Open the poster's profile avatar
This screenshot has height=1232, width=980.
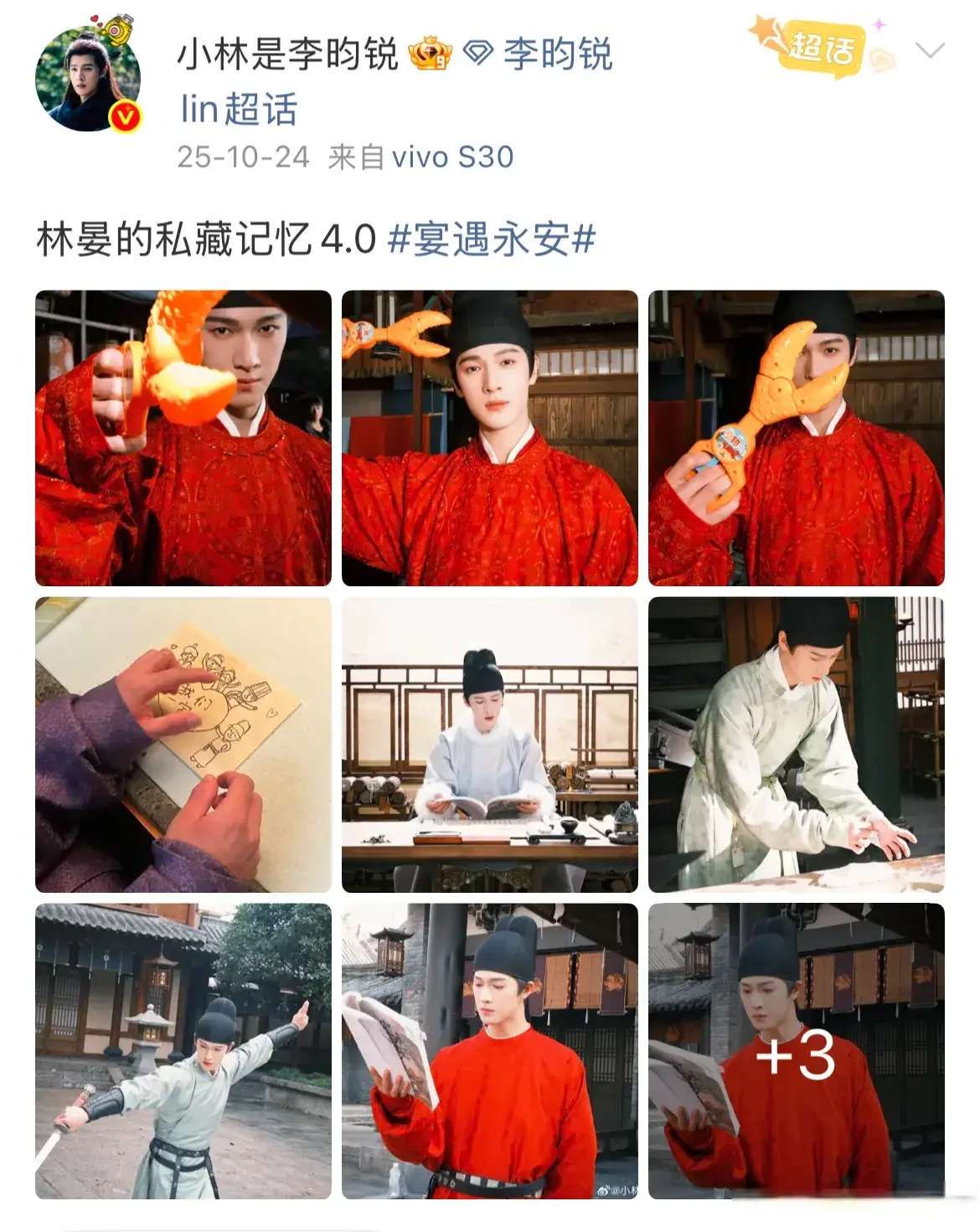tap(88, 78)
